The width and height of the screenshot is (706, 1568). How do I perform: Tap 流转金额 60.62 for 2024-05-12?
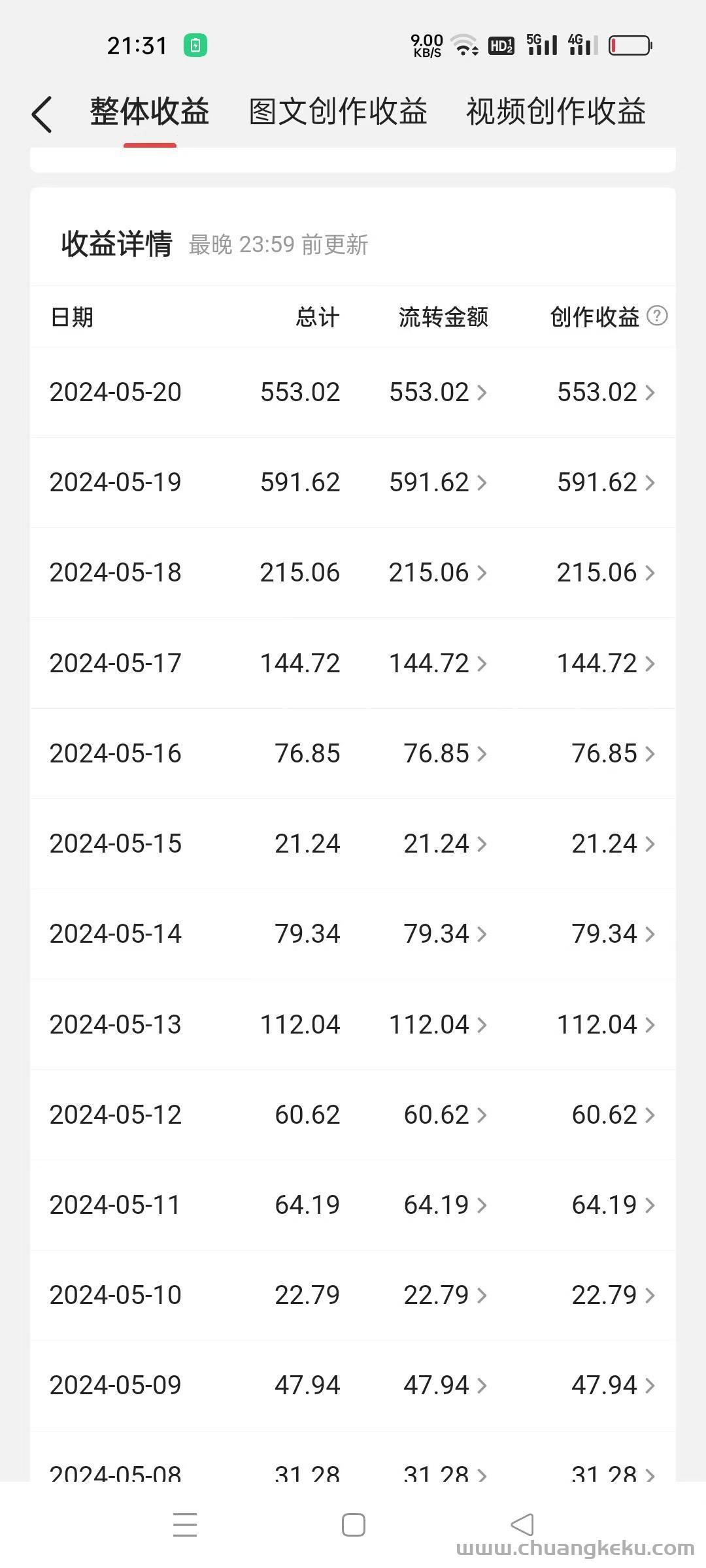point(445,1115)
